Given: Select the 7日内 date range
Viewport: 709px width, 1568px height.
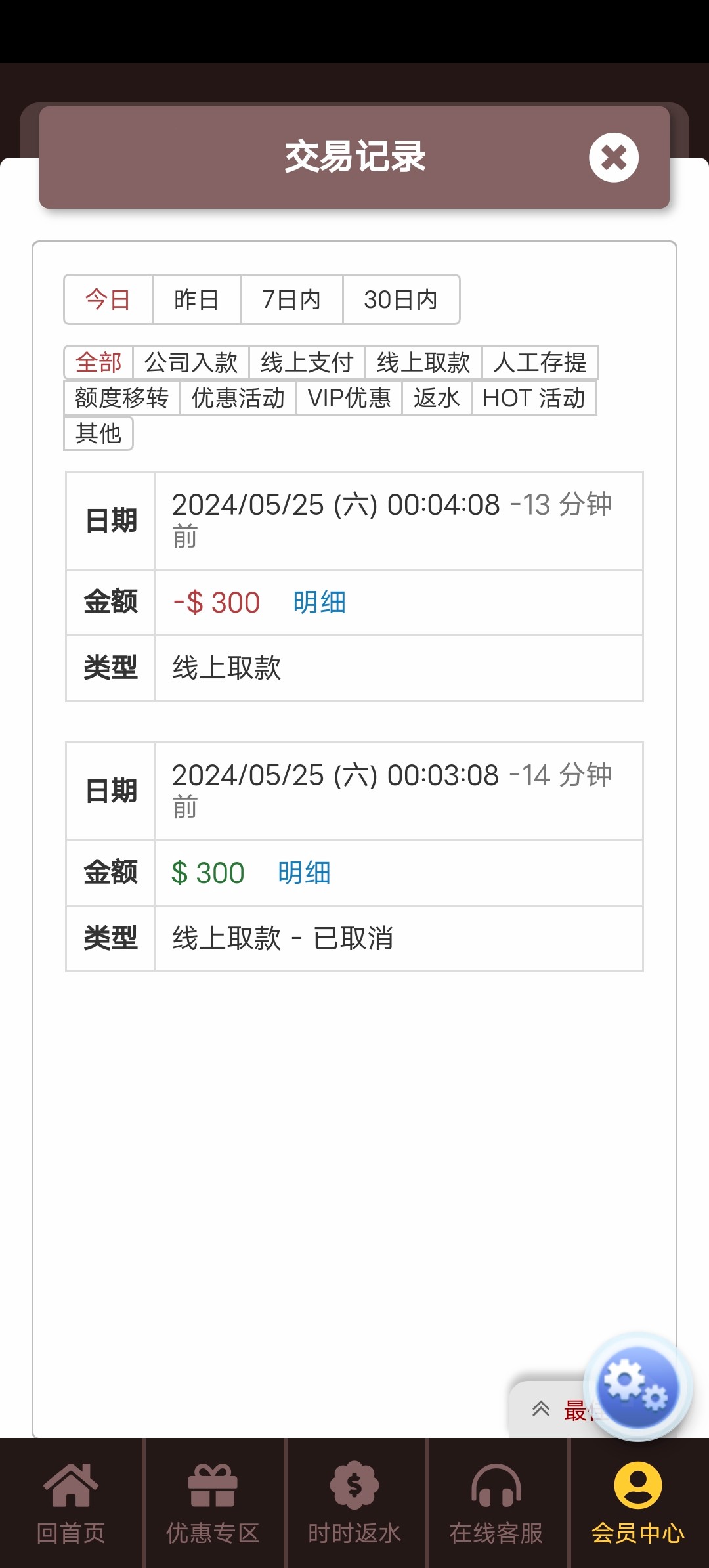Looking at the screenshot, I should pos(291,299).
